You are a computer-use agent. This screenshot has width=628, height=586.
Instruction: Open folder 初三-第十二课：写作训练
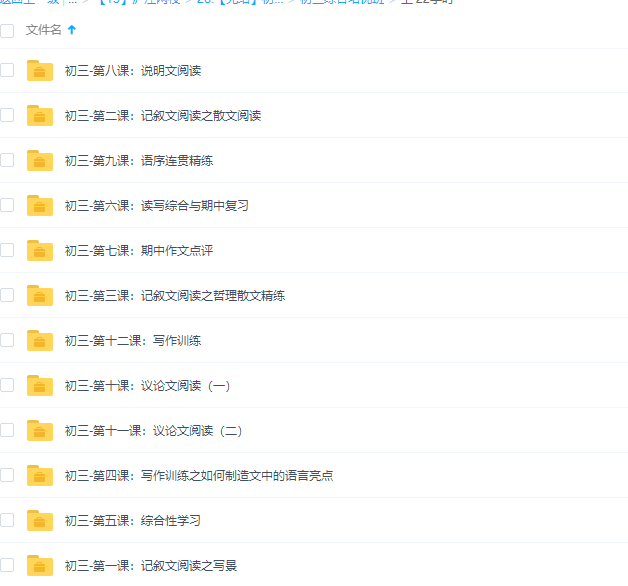point(132,341)
